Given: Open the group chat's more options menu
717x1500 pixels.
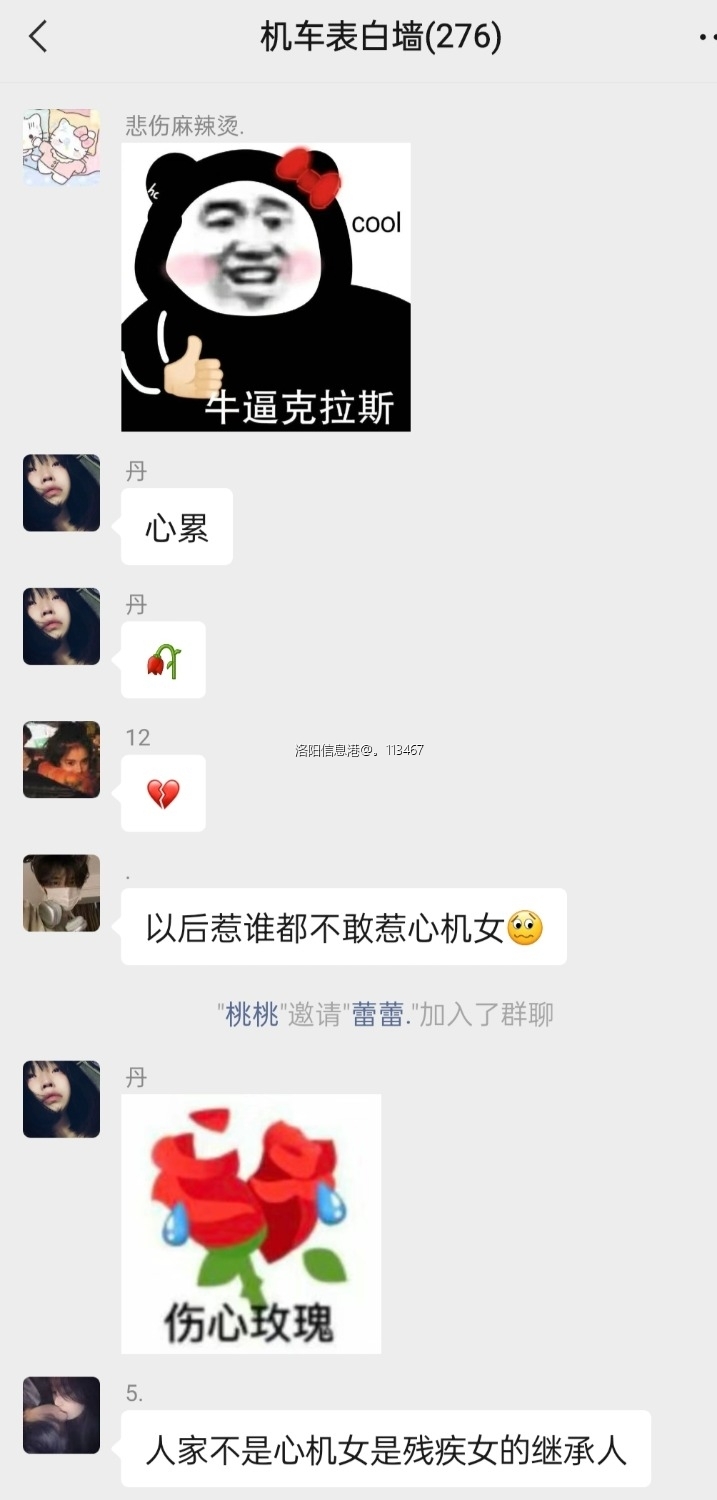Looking at the screenshot, I should click(x=705, y=38).
